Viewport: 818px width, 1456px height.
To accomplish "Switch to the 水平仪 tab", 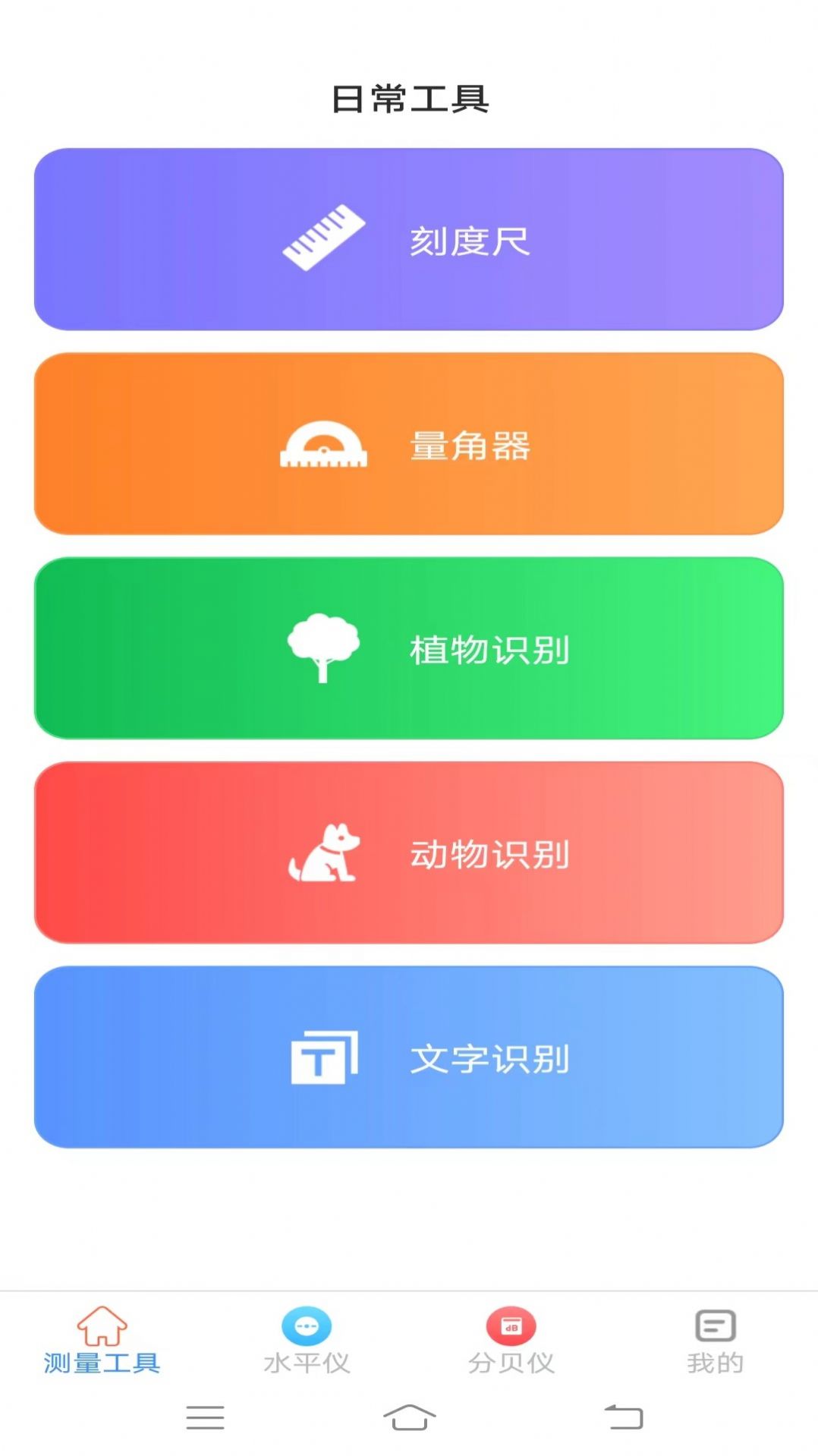I will pyautogui.click(x=307, y=1359).
